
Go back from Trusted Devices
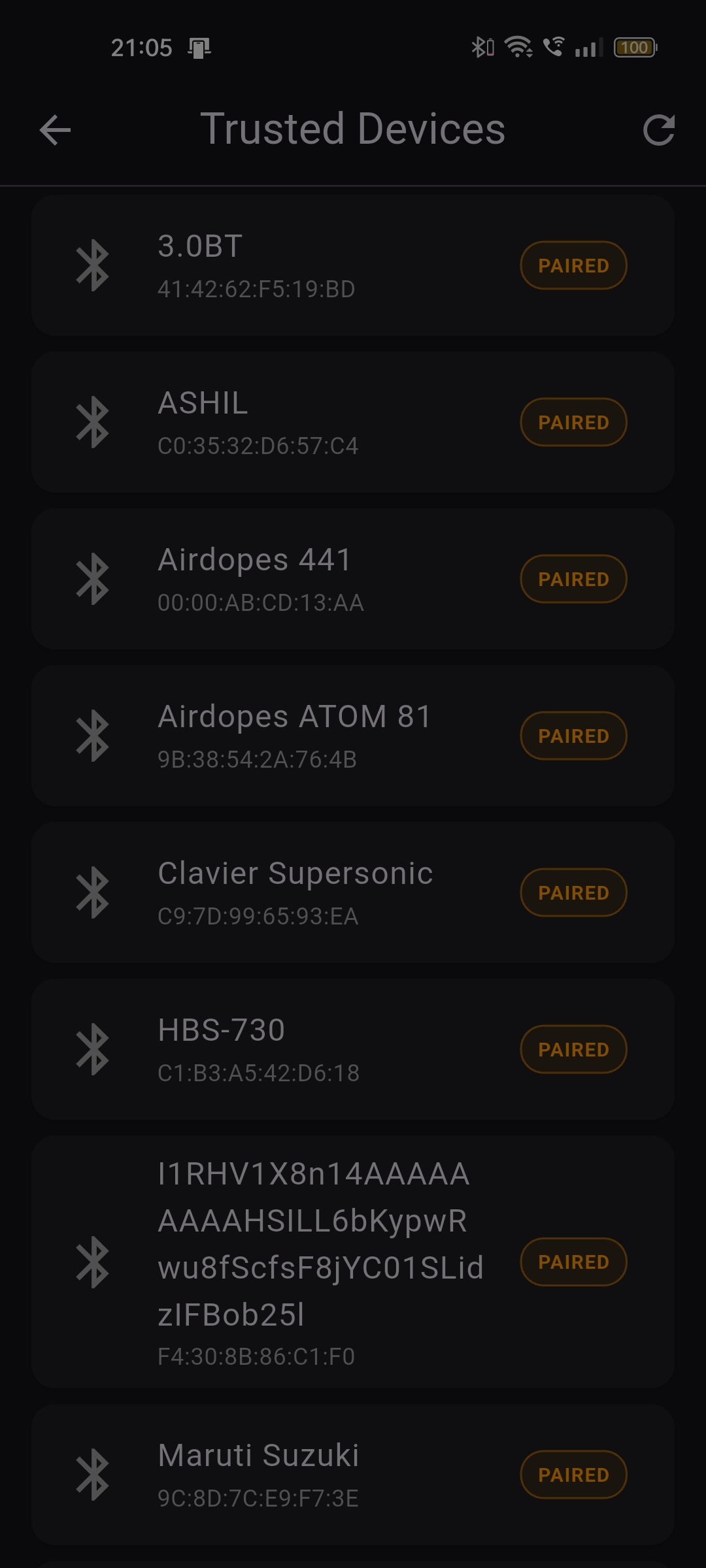pos(55,129)
